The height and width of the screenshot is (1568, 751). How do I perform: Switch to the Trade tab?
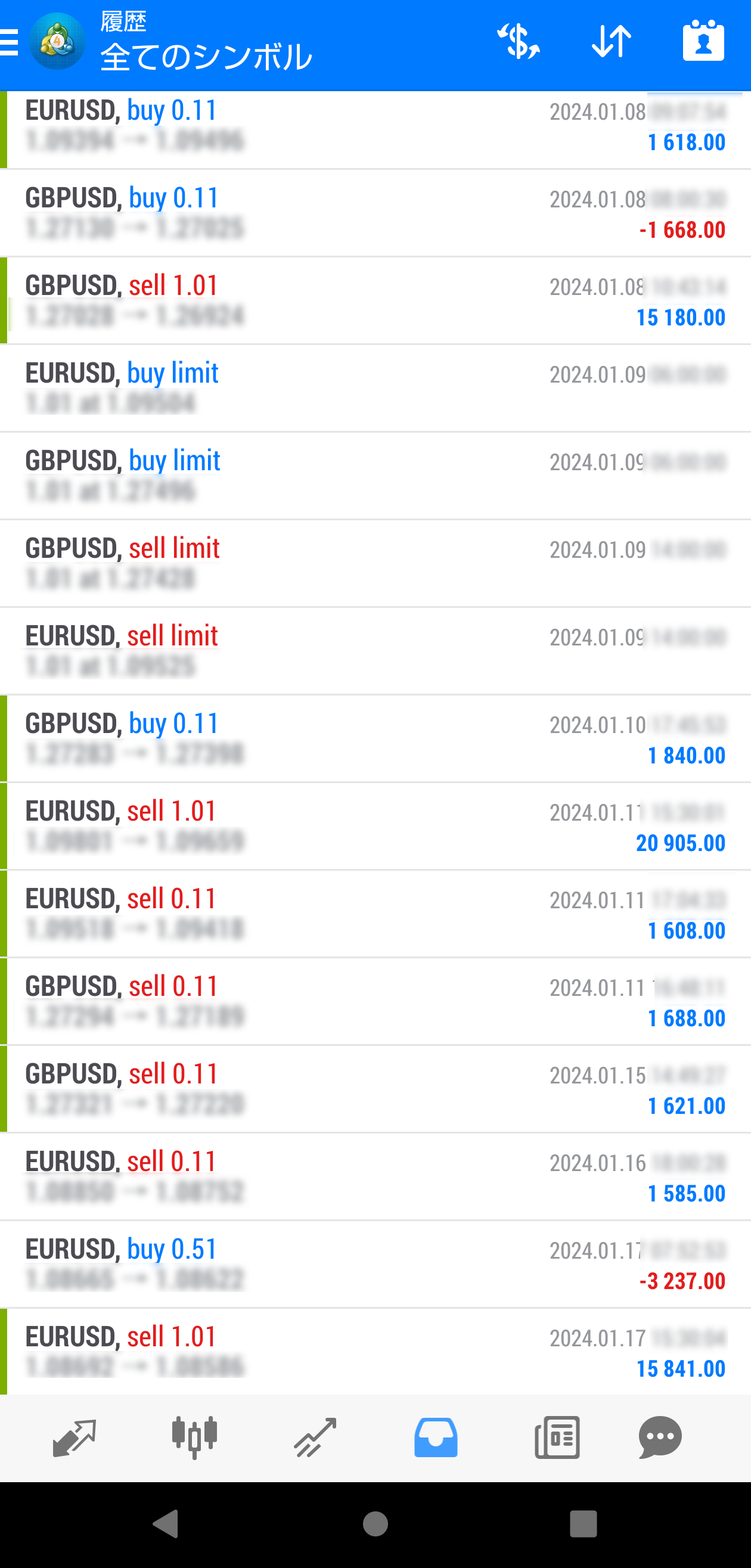click(x=315, y=1437)
